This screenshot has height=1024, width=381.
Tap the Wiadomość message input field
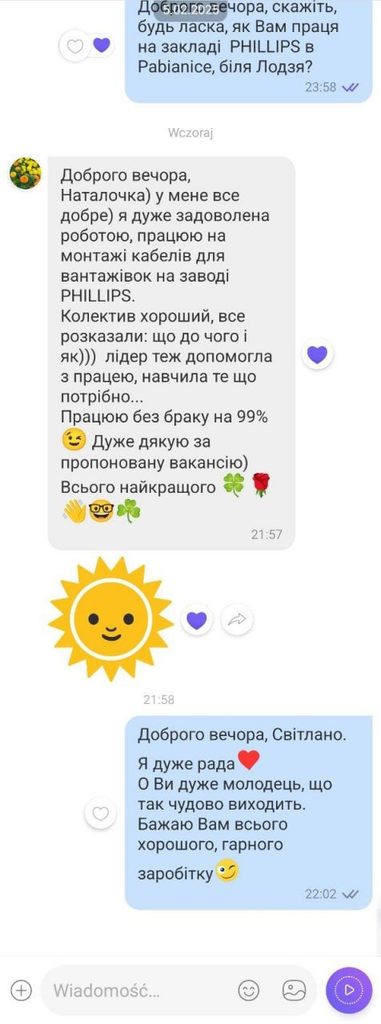[x=137, y=991]
